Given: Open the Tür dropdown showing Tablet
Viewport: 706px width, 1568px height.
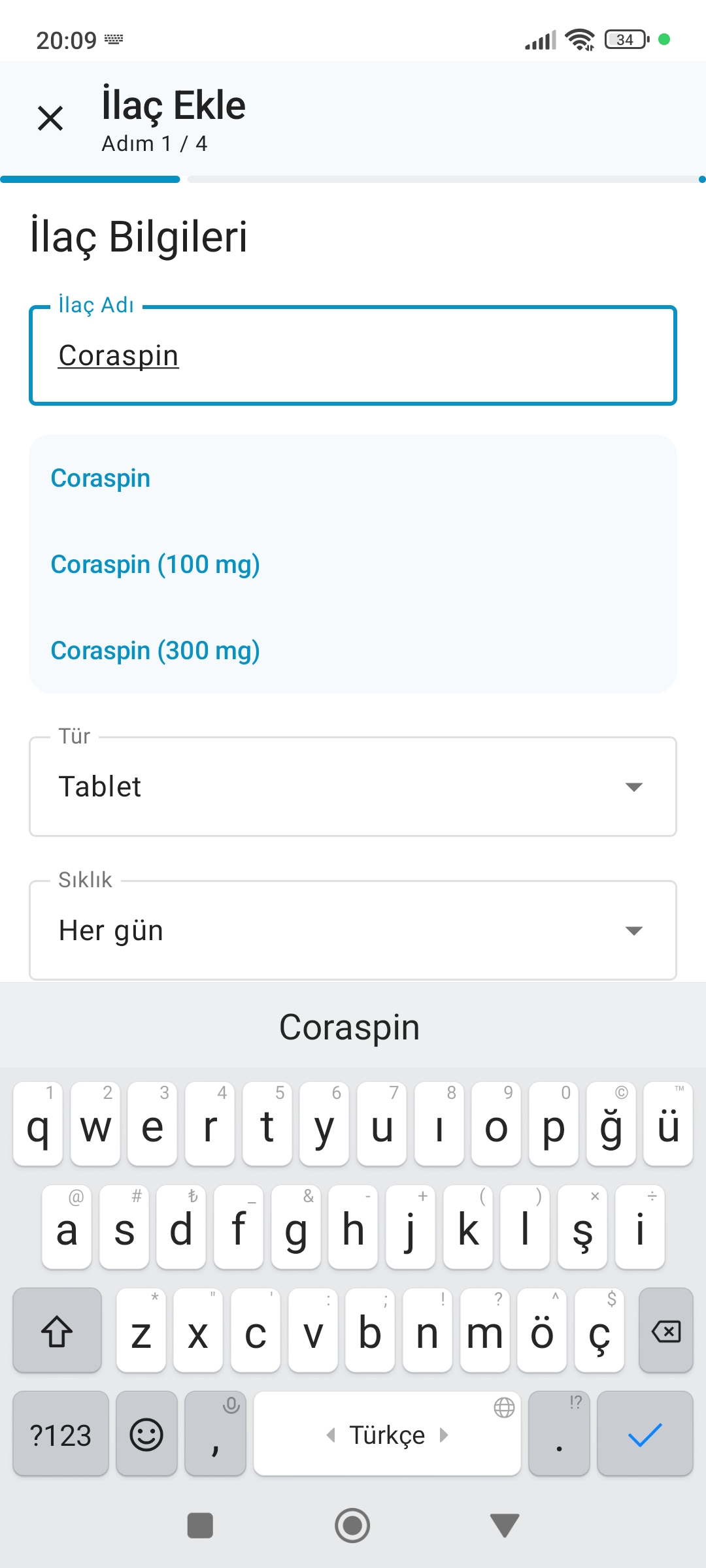Looking at the screenshot, I should pyautogui.click(x=353, y=786).
